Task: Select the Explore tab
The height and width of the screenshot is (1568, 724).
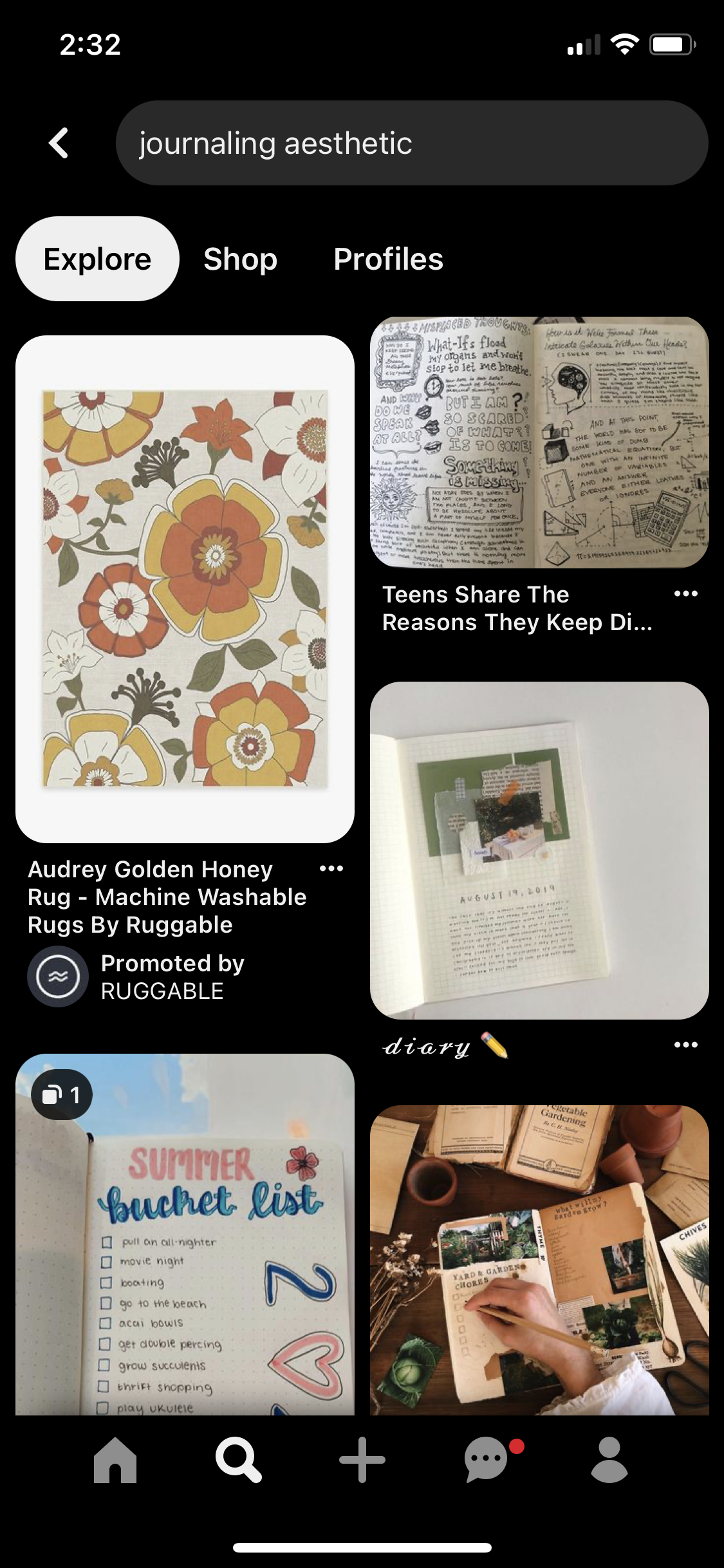Action: (97, 259)
